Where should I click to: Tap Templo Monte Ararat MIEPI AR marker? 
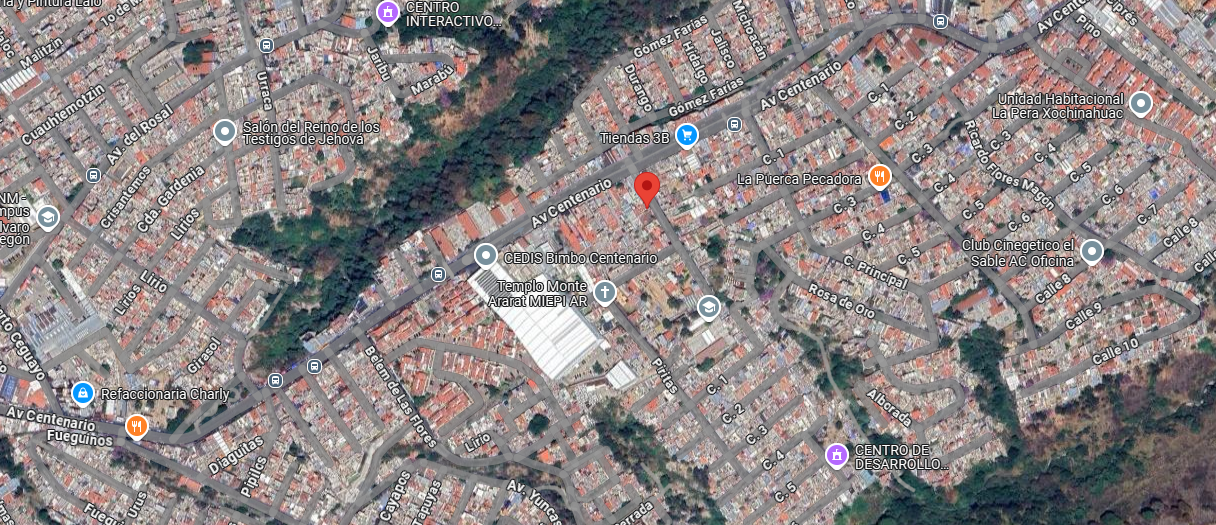pyautogui.click(x=604, y=292)
